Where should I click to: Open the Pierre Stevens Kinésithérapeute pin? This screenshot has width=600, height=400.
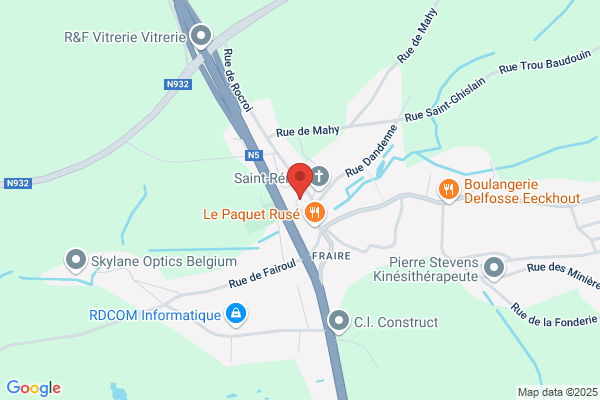click(x=494, y=268)
